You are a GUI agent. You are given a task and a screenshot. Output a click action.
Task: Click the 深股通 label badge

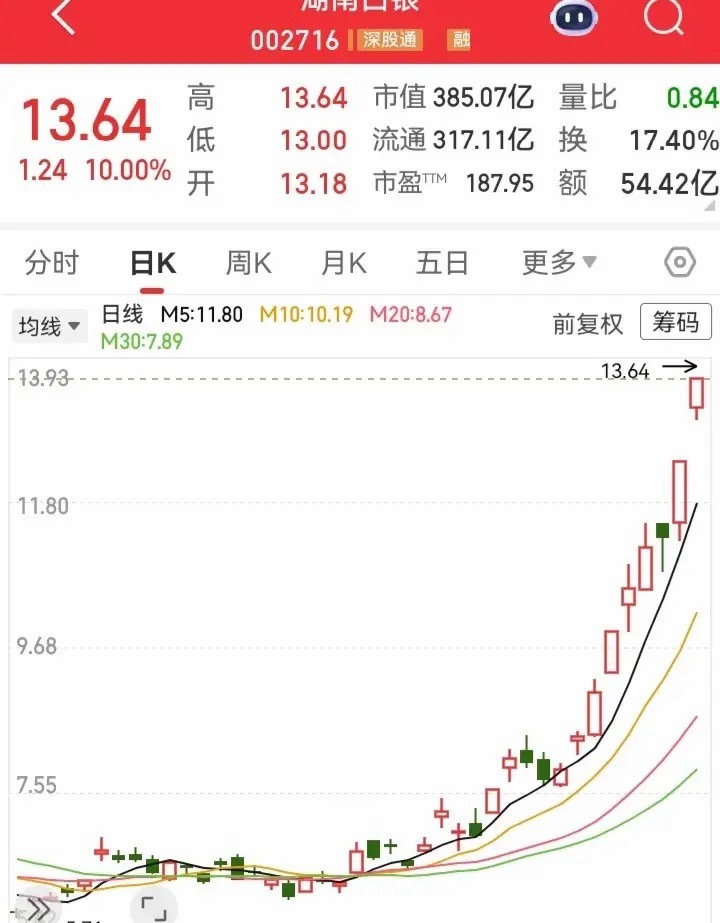(390, 41)
